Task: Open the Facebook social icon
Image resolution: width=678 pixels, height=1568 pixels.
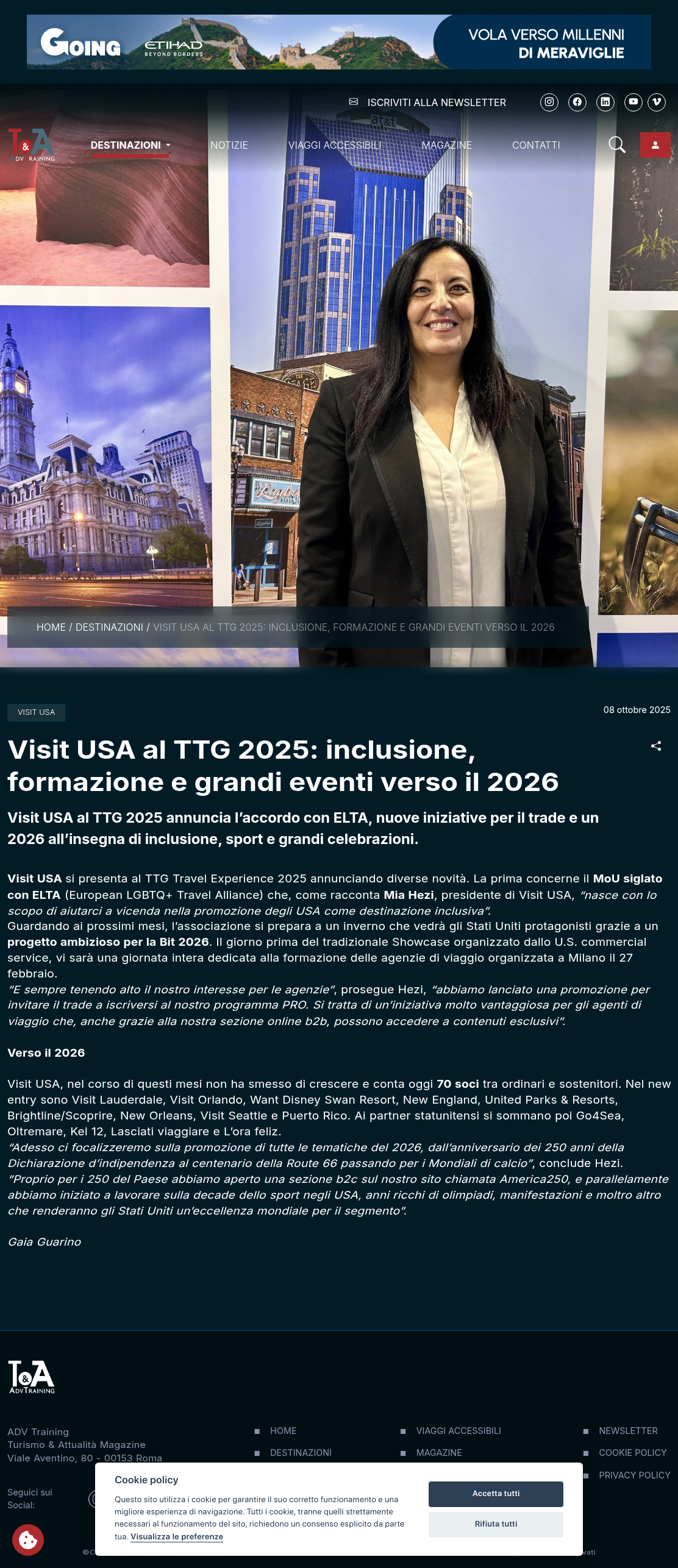Action: coord(577,102)
